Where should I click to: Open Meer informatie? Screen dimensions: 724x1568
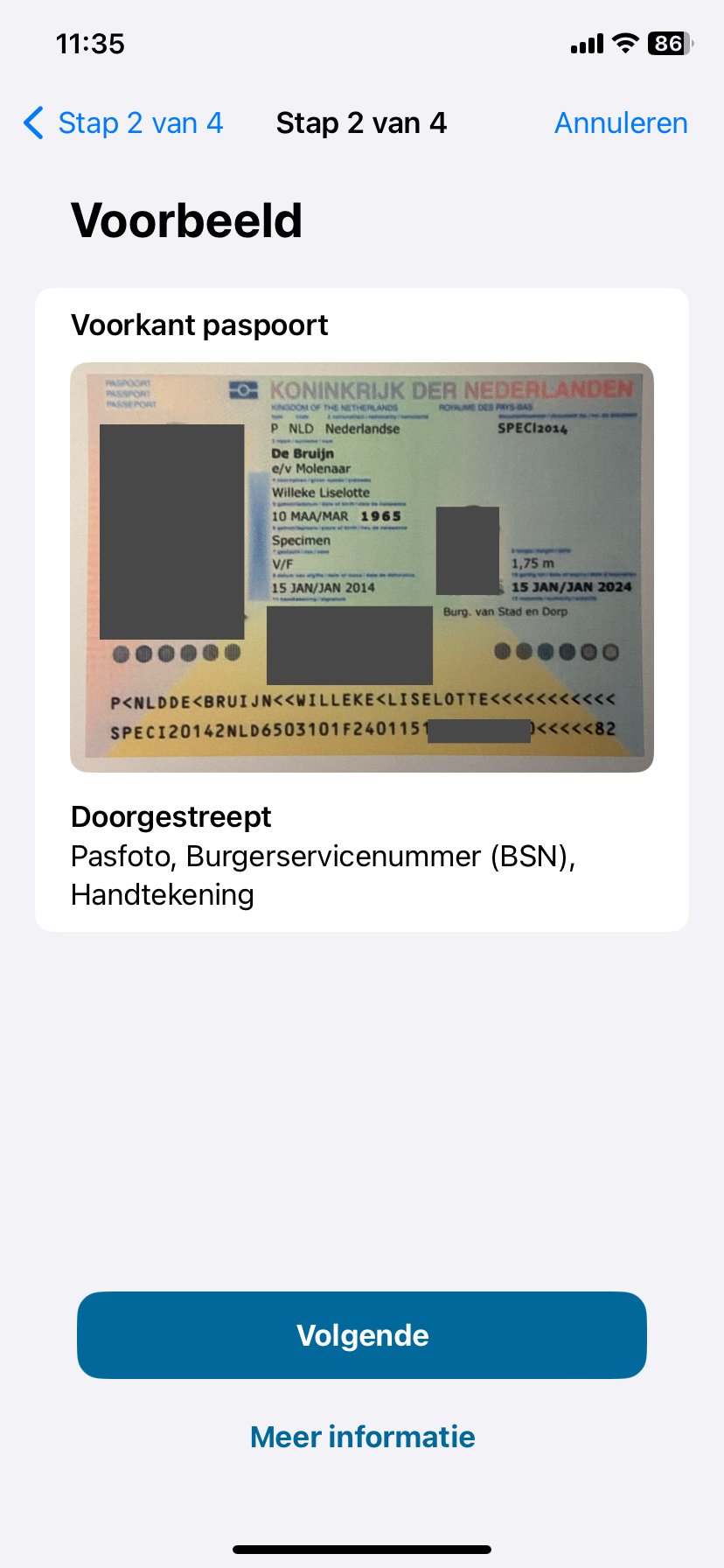point(362,1437)
